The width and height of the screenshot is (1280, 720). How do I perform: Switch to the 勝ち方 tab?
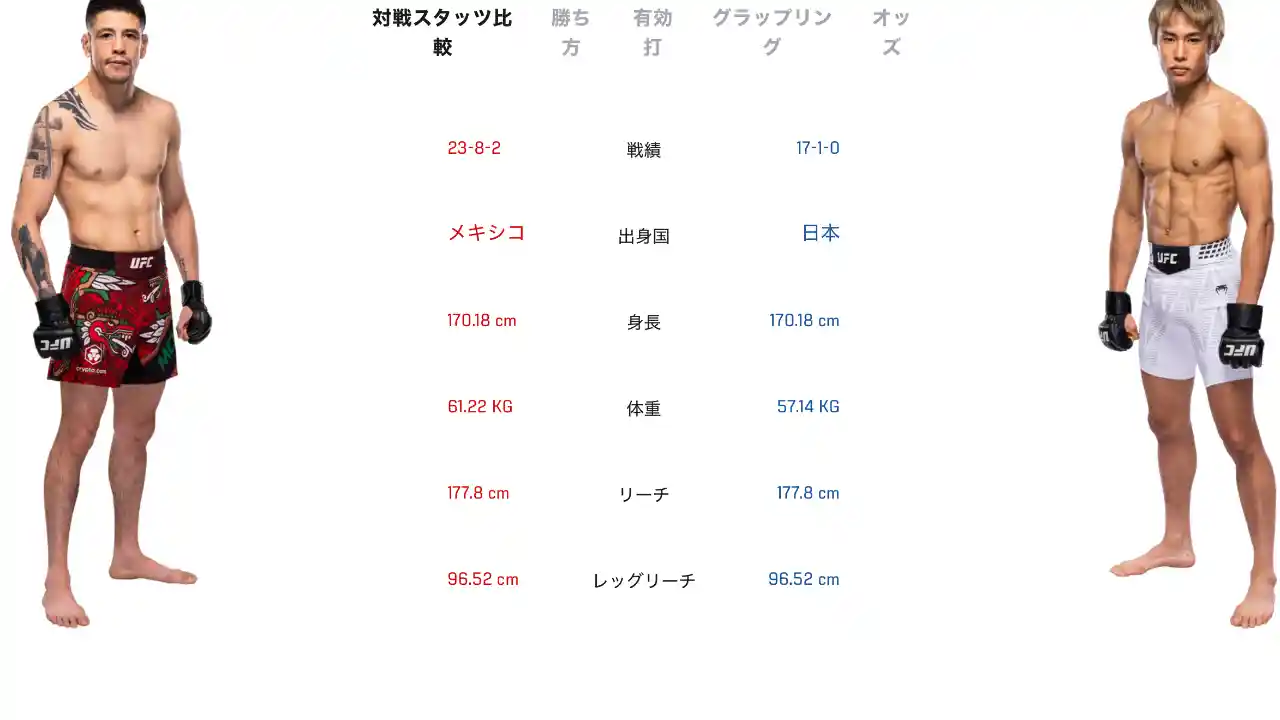pyautogui.click(x=570, y=32)
